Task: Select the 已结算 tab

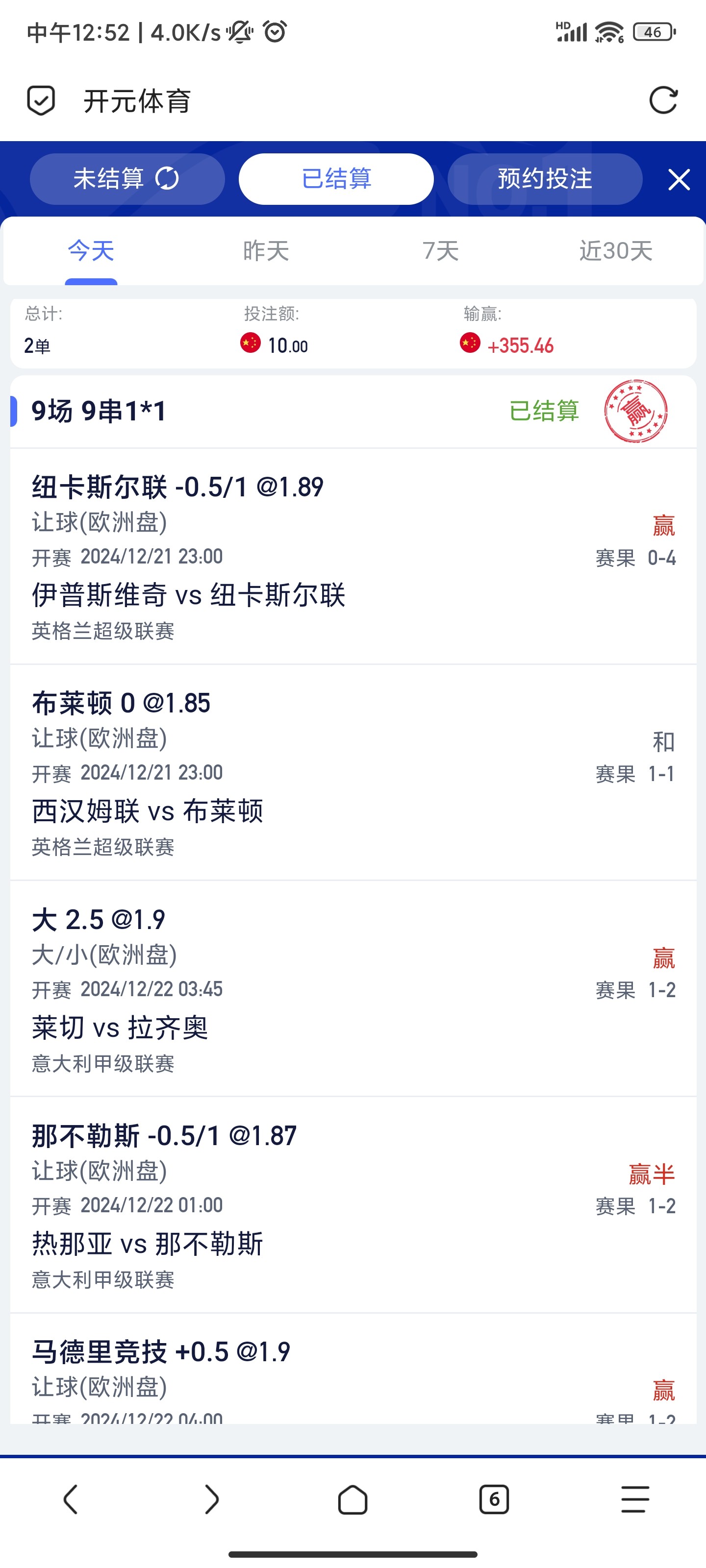Action: [336, 179]
